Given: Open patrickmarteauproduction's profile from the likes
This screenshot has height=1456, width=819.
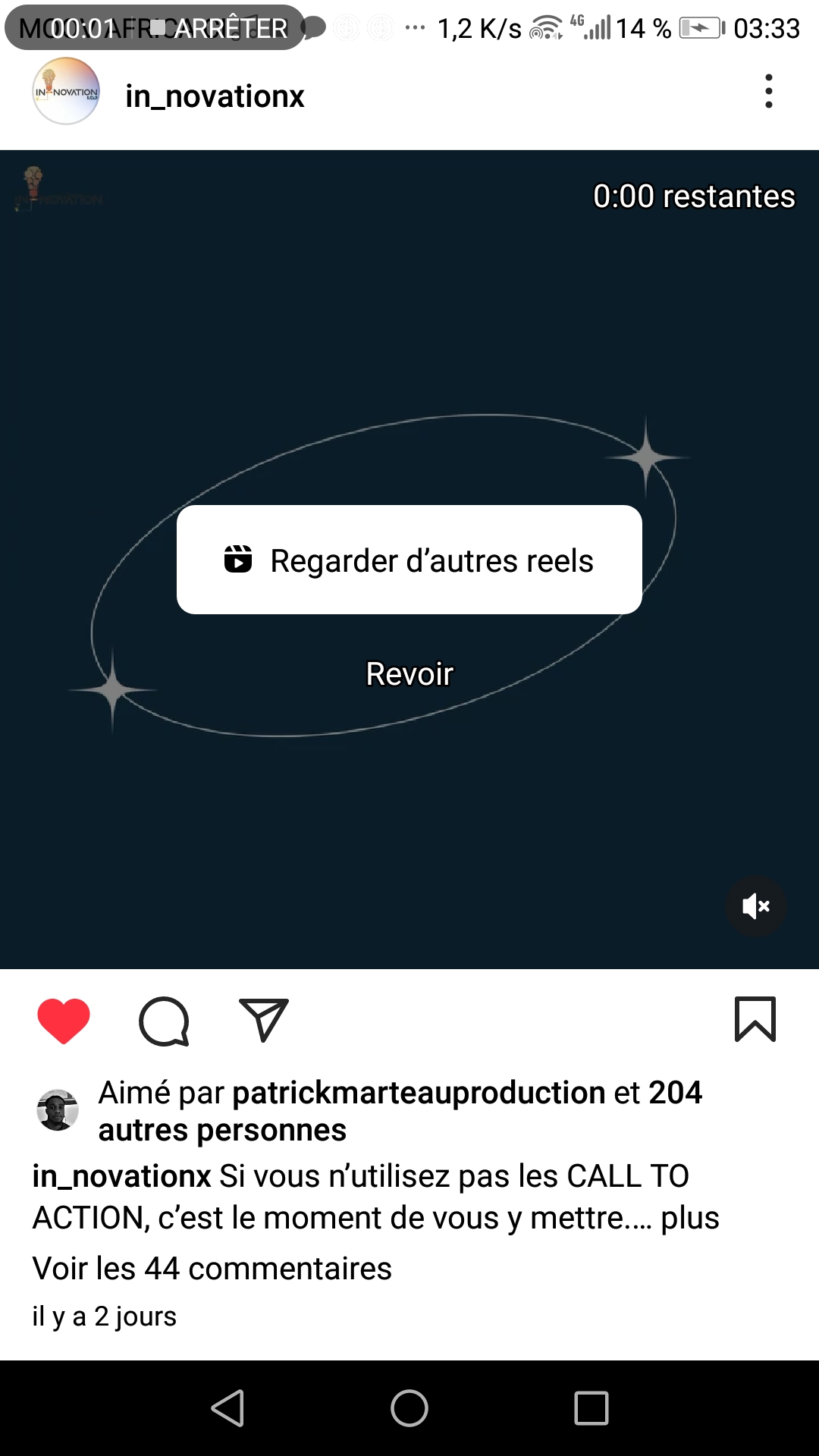Looking at the screenshot, I should [419, 1093].
